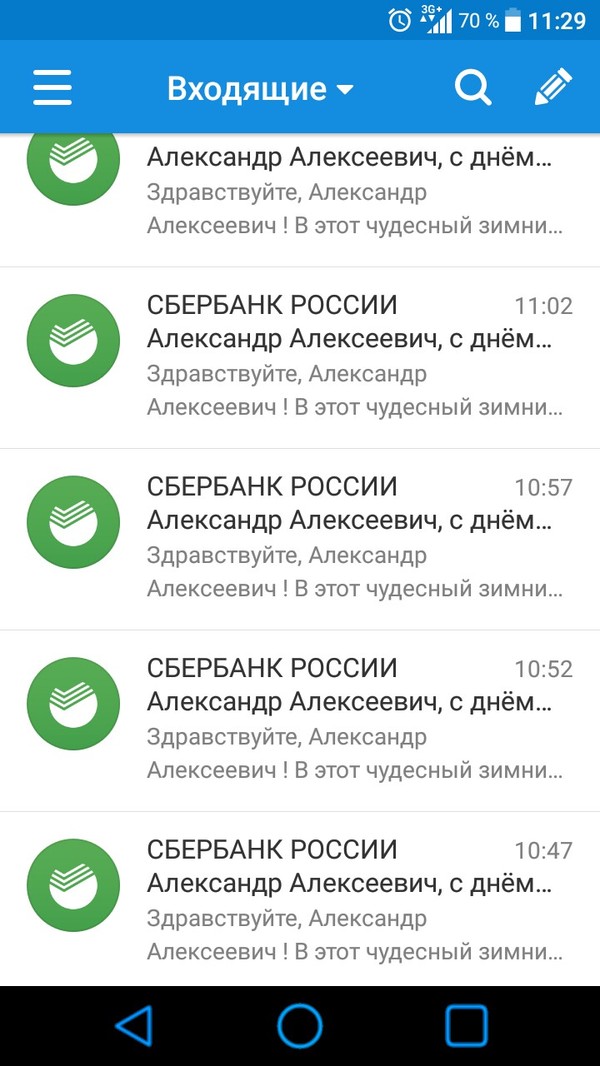The width and height of the screenshot is (600, 1066).
Task: Open mail search
Action: coord(473,88)
